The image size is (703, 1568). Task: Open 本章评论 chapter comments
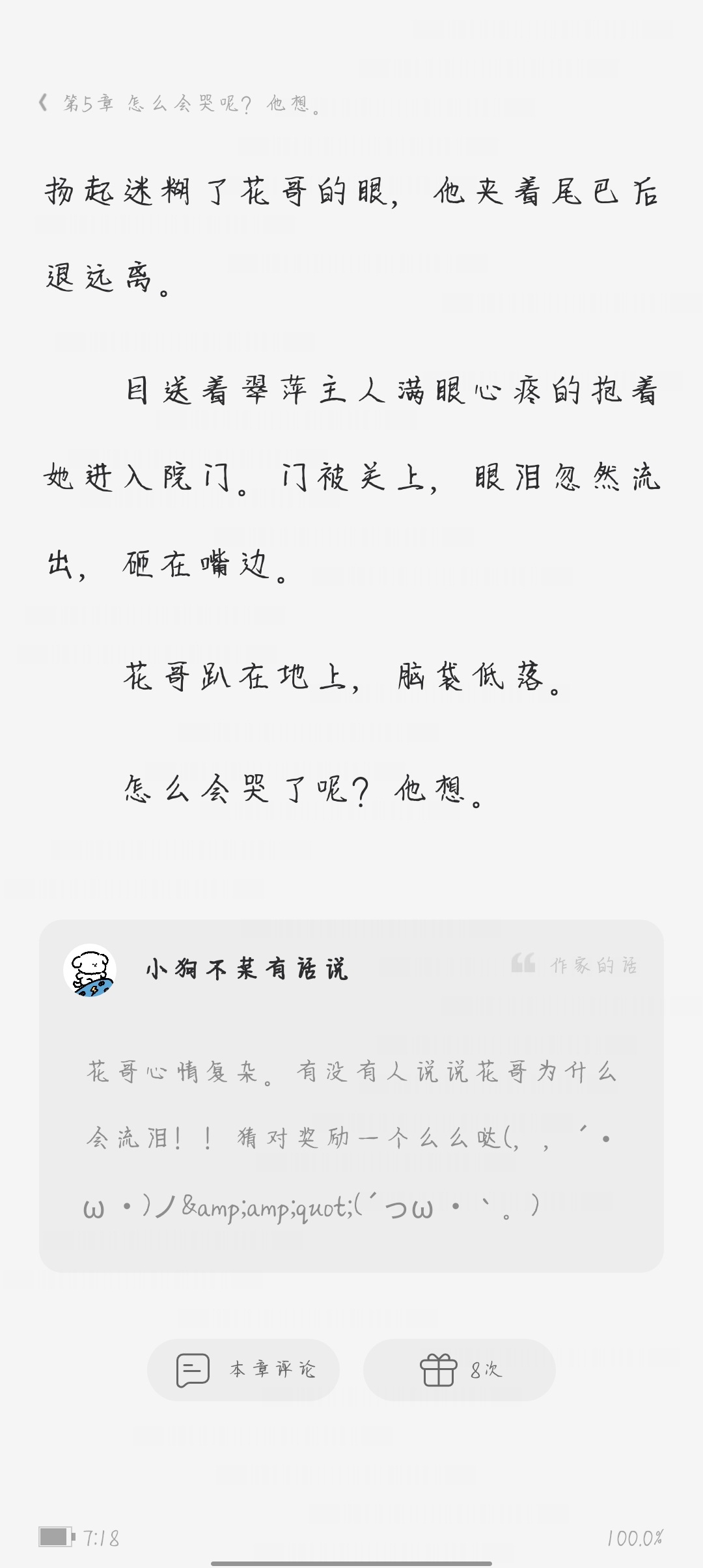243,1369
